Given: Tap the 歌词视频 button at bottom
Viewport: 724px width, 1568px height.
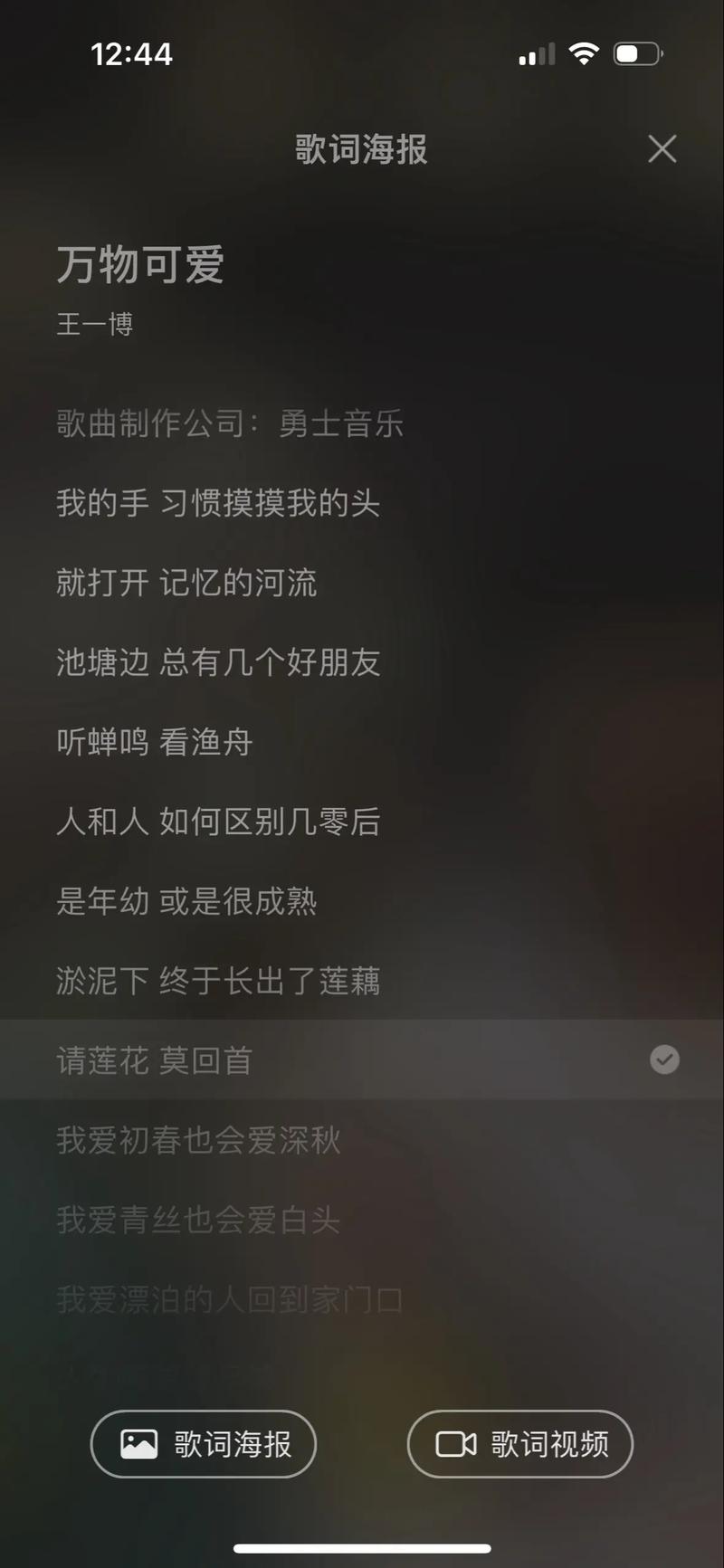Looking at the screenshot, I should pyautogui.click(x=519, y=1444).
